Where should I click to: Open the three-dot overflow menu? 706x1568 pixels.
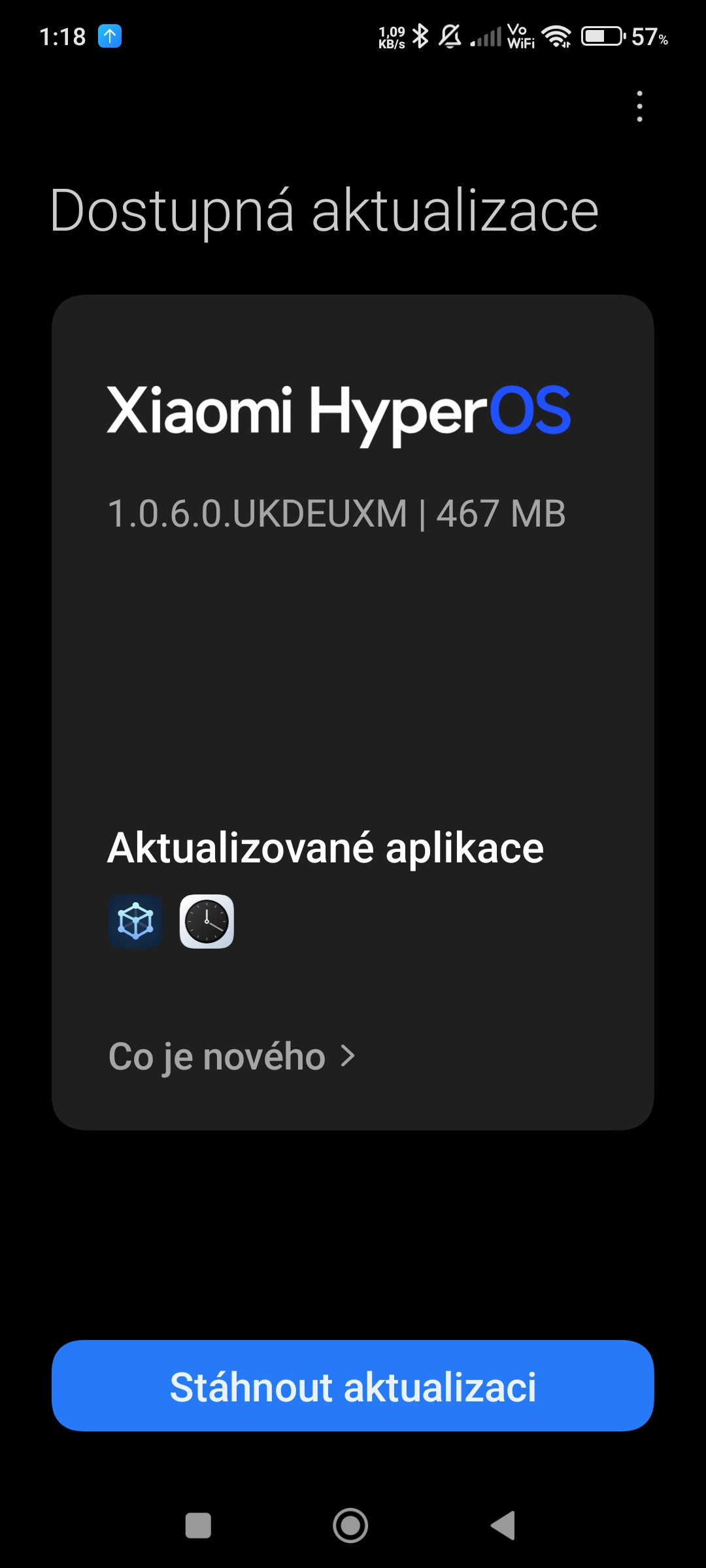coord(639,106)
